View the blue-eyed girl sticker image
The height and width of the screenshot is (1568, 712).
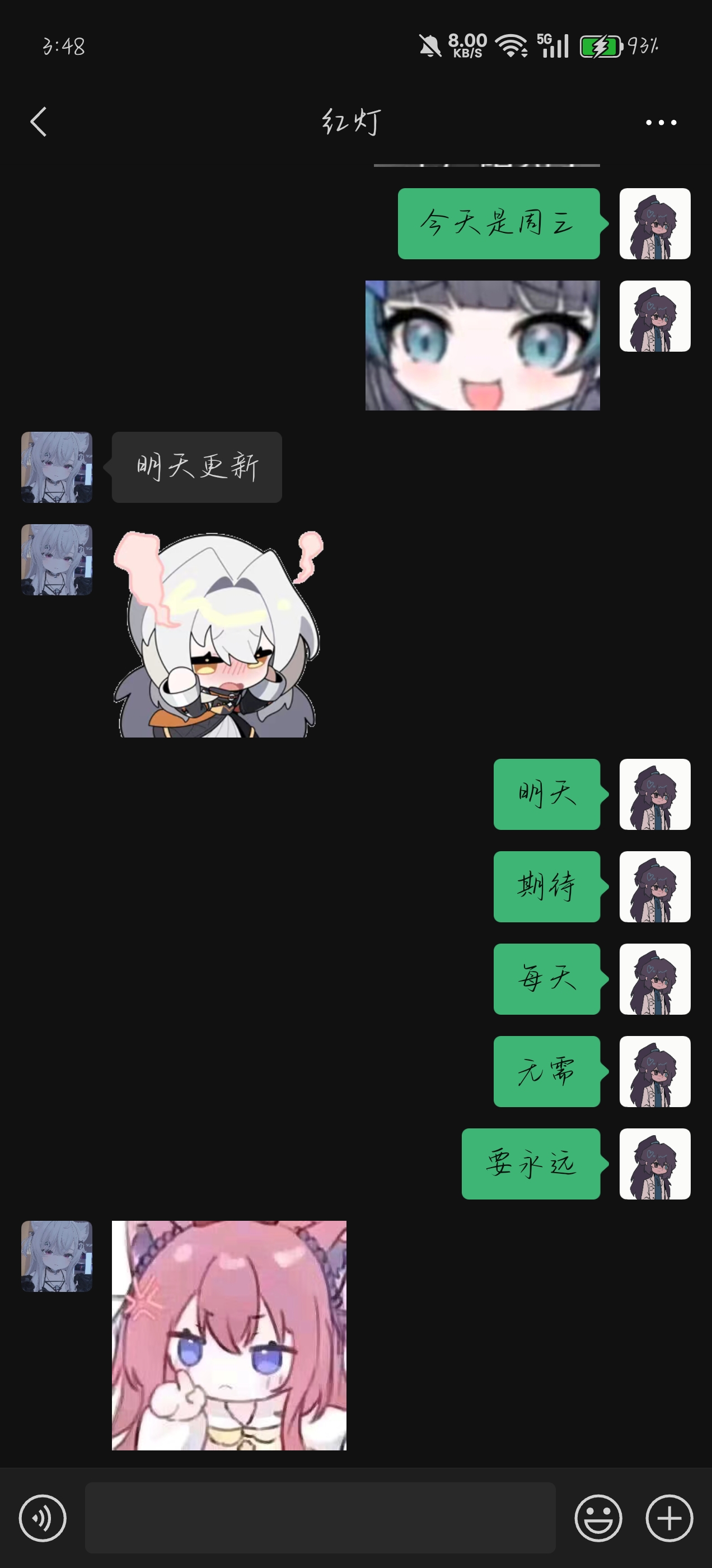482,345
